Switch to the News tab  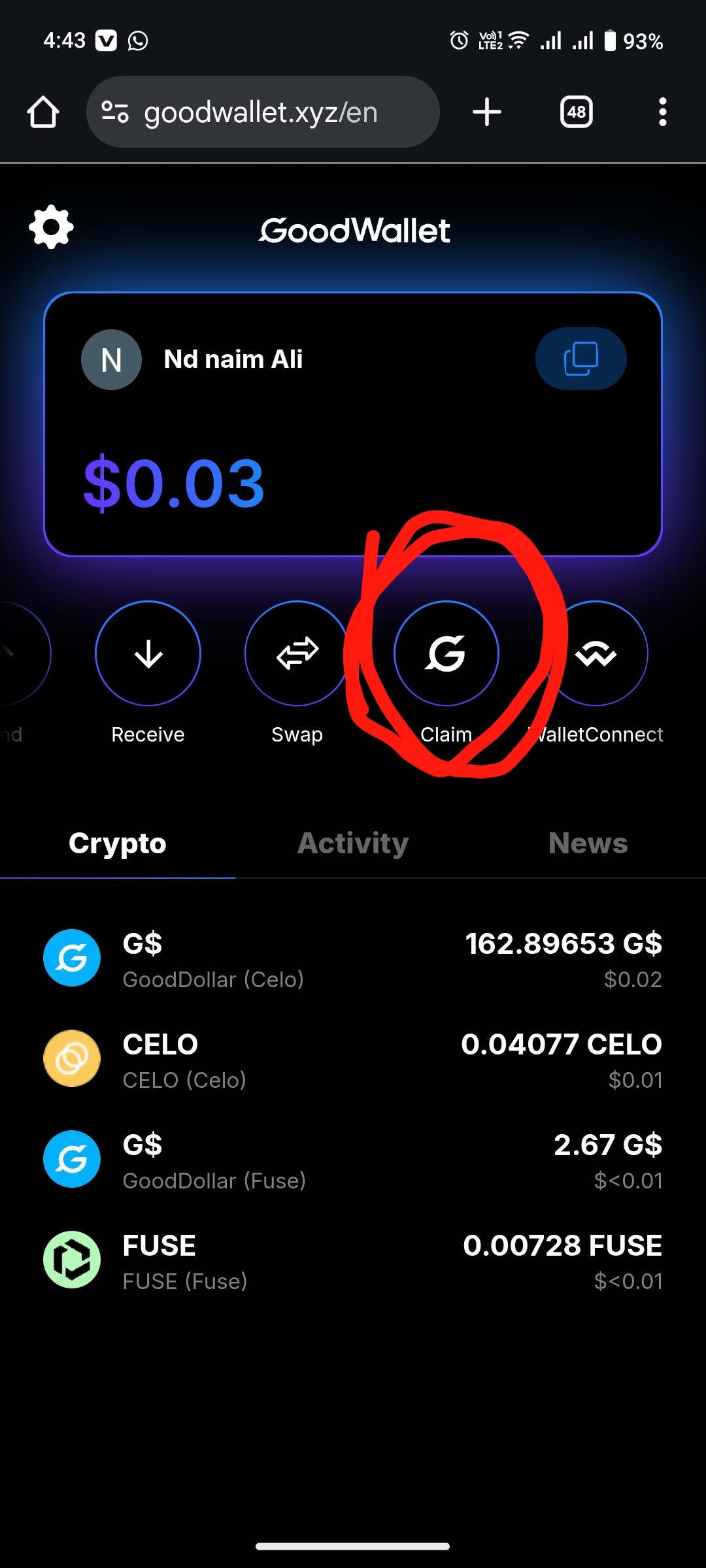tap(588, 843)
